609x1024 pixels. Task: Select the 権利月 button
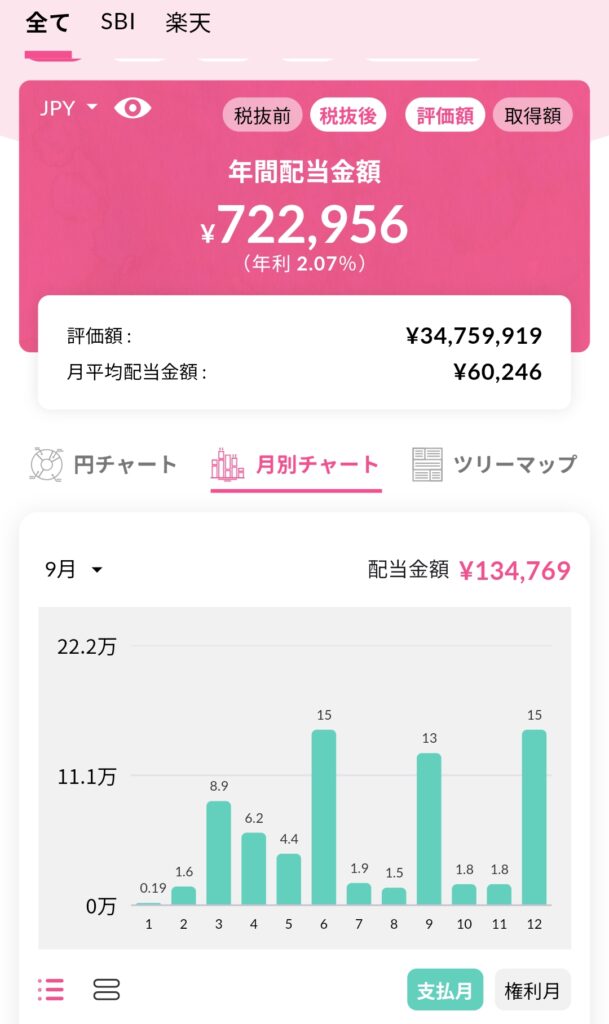532,990
